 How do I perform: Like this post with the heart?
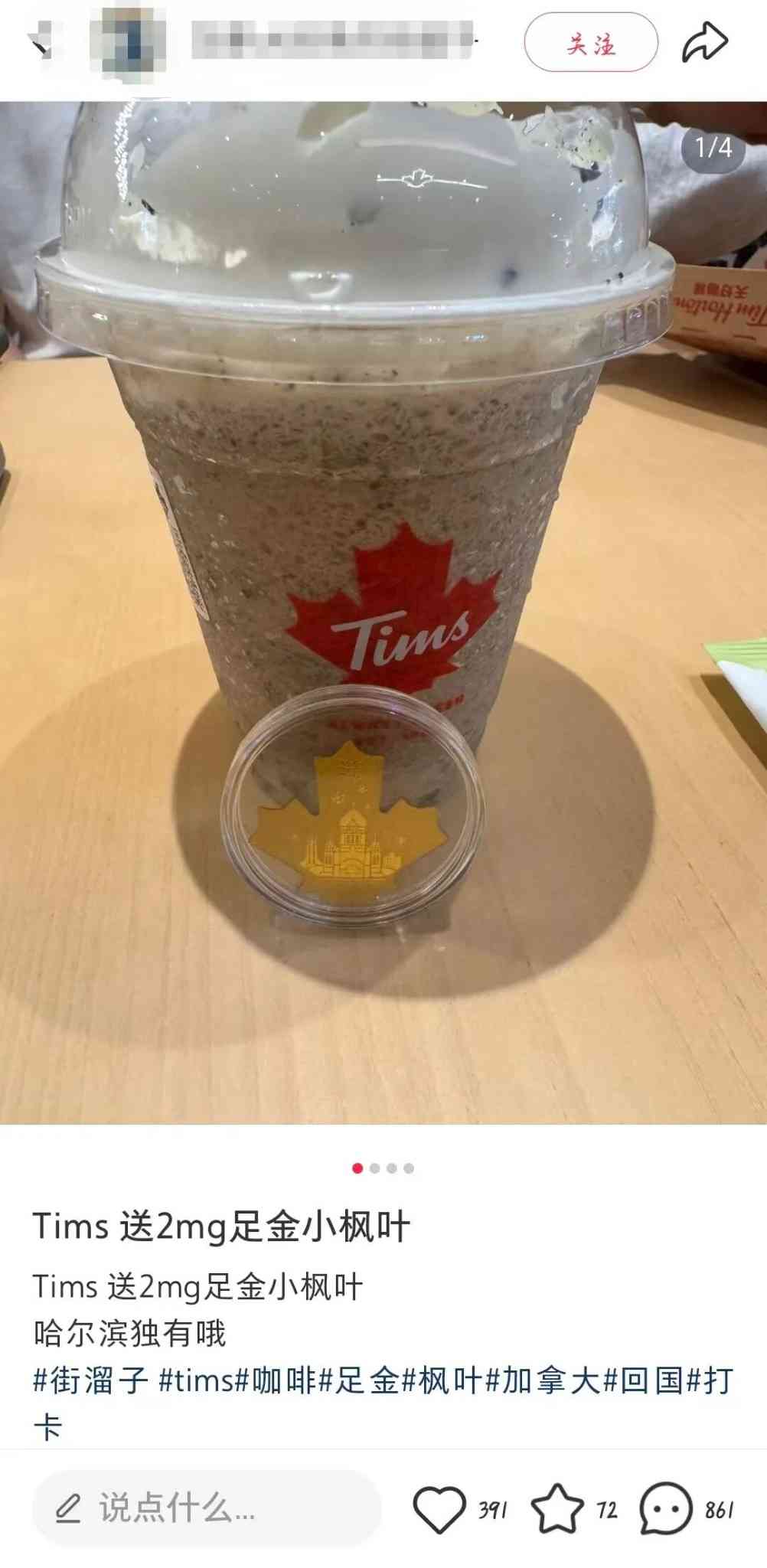pyautogui.click(x=439, y=1508)
